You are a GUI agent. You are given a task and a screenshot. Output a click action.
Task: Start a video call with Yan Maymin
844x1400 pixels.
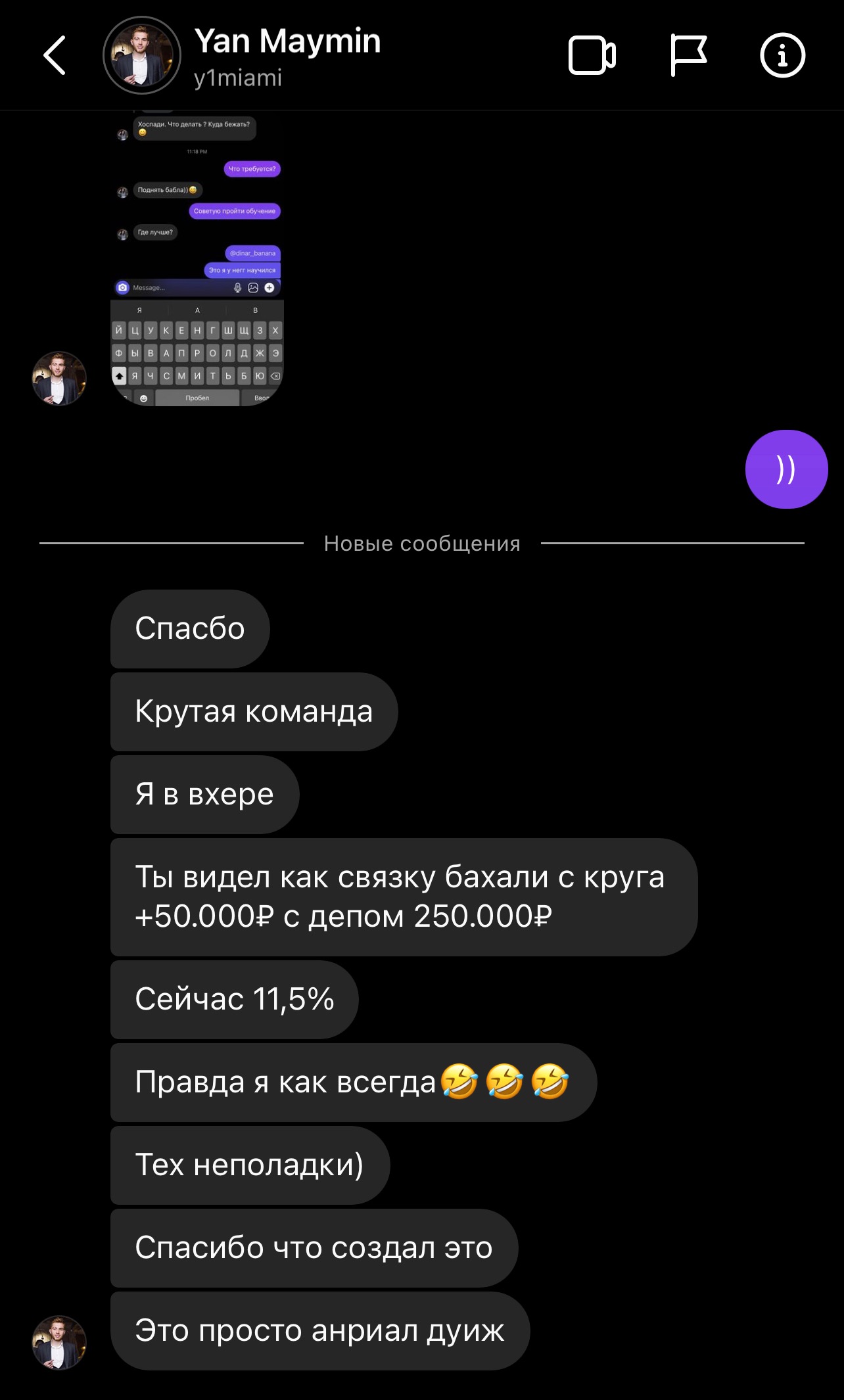click(x=592, y=56)
